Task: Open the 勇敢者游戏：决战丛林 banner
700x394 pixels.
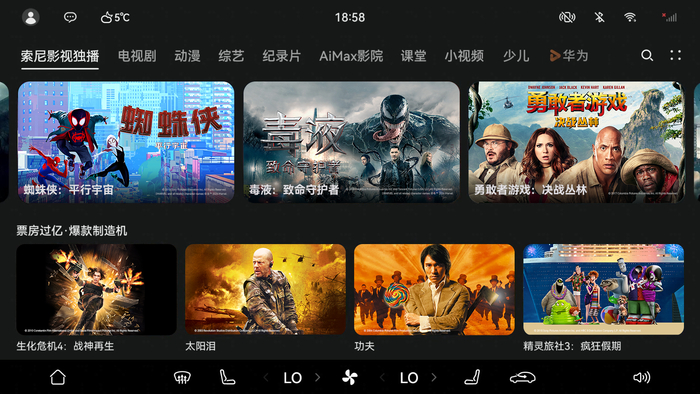Action: coord(576,142)
